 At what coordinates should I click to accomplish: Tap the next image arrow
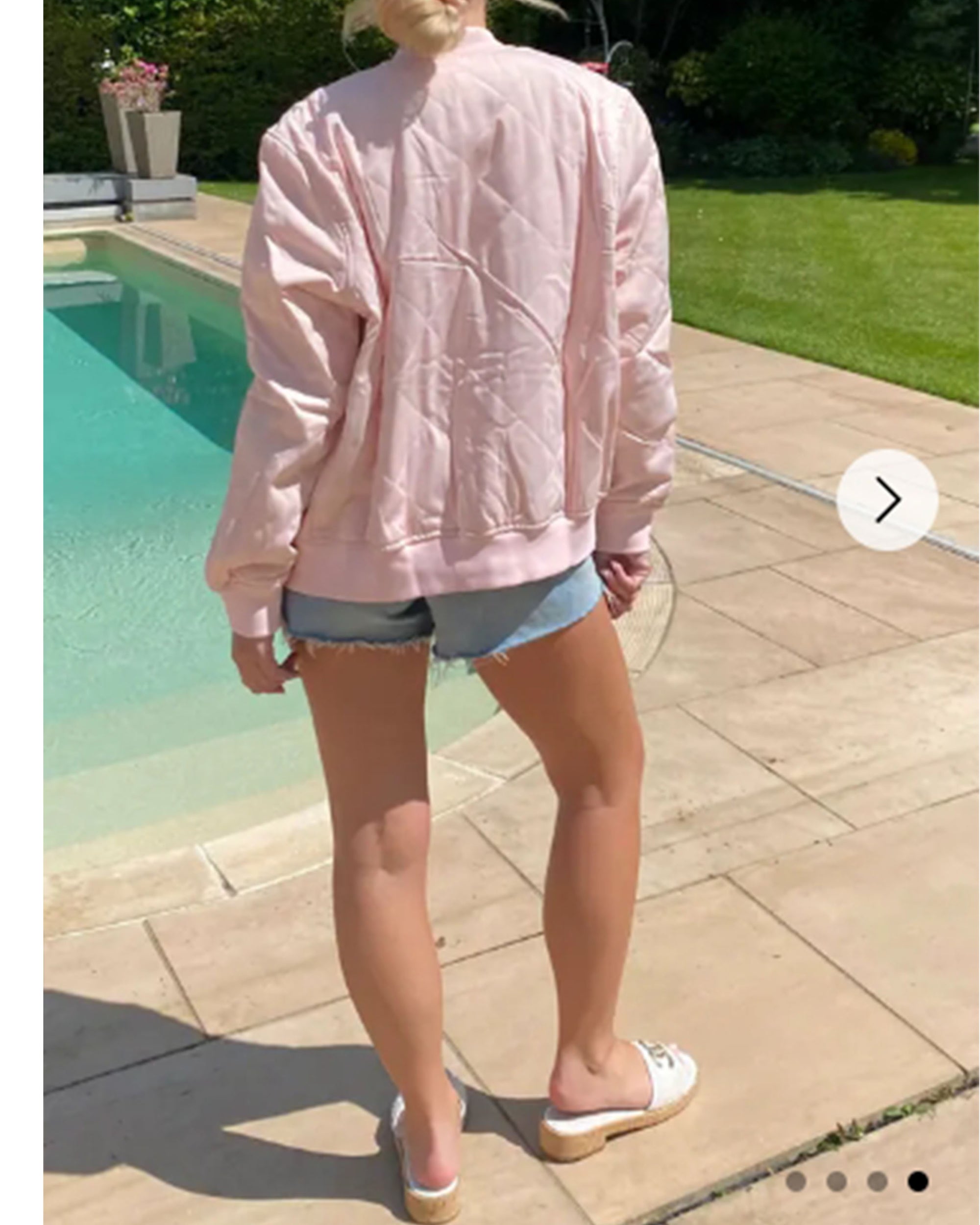pos(887,500)
